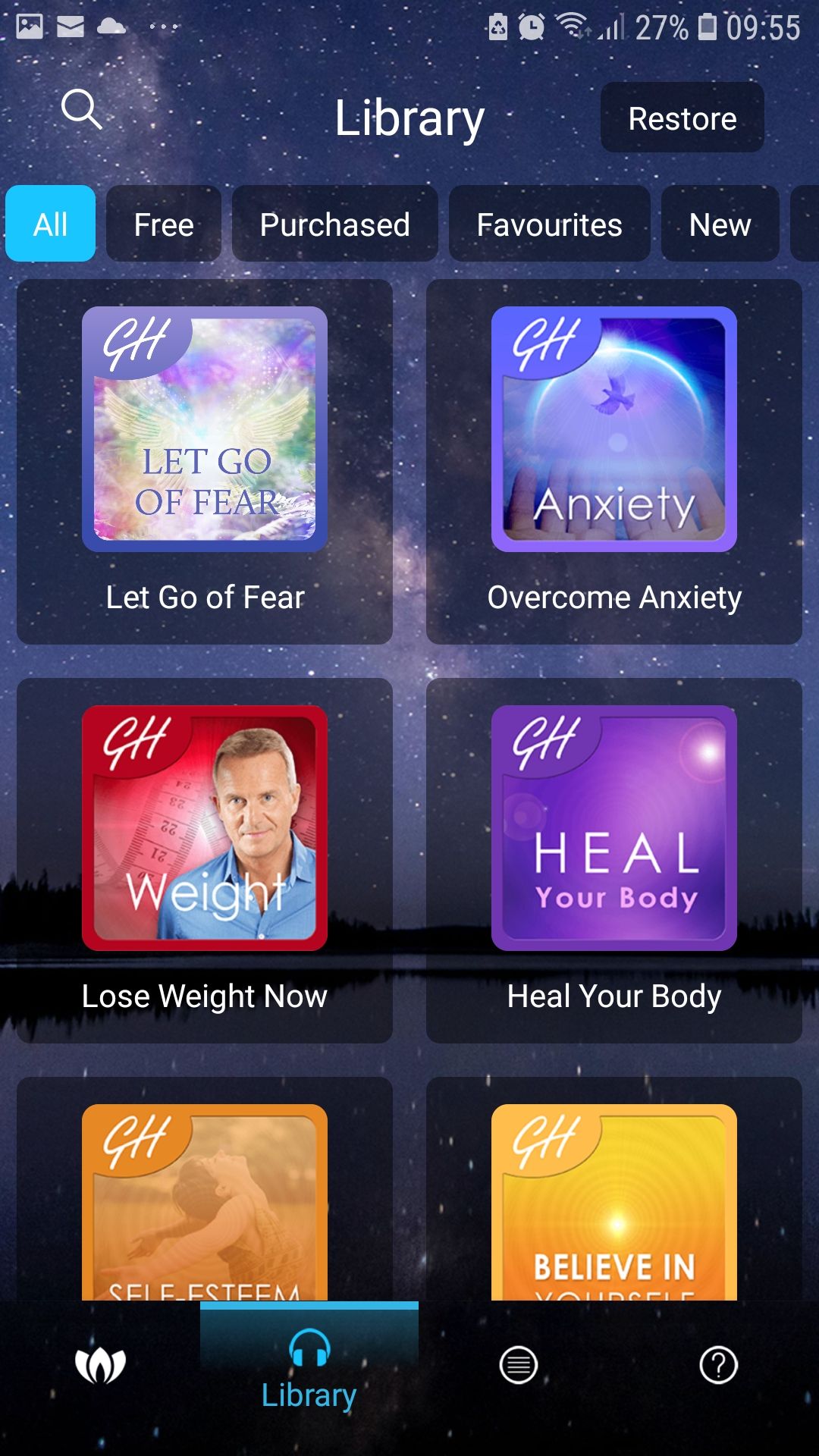The width and height of the screenshot is (819, 1456).
Task: Select the All filter chip
Action: coord(51,224)
